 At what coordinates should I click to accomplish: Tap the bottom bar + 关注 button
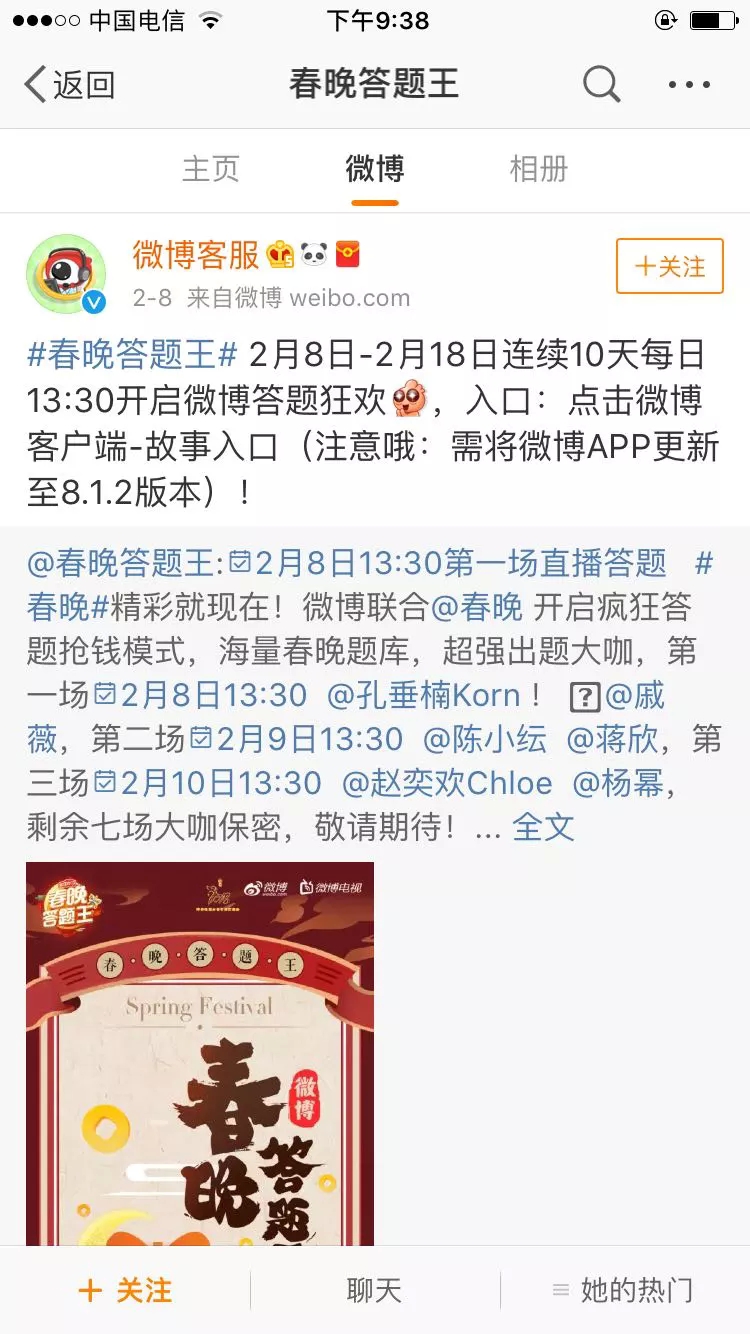(x=125, y=1290)
